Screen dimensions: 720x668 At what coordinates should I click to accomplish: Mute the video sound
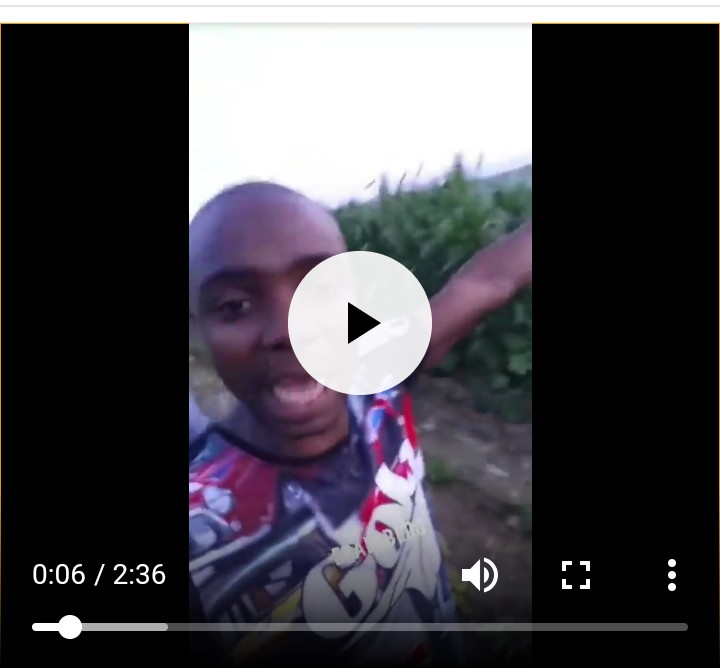pyautogui.click(x=480, y=575)
